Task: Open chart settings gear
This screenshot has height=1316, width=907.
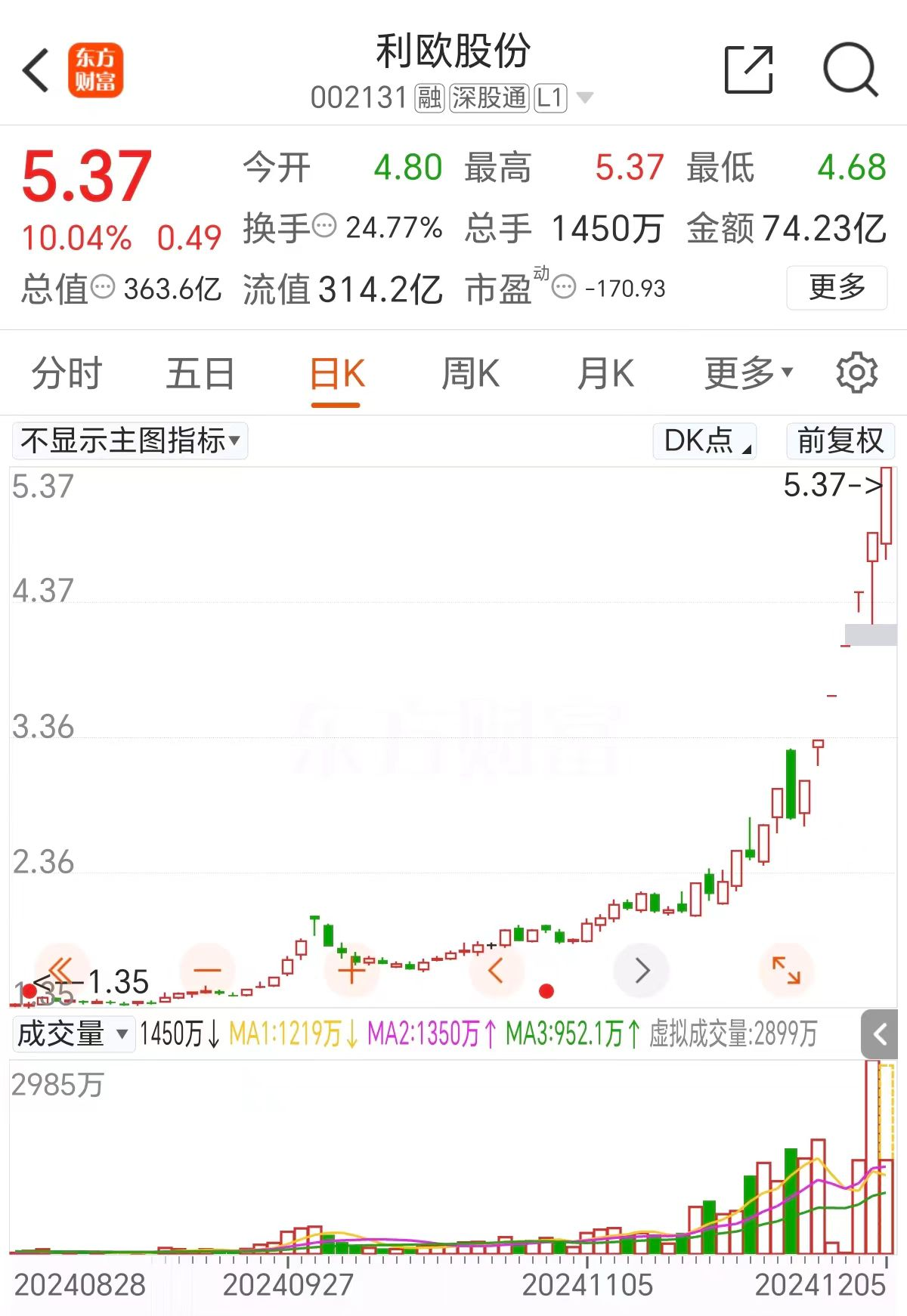Action: [x=856, y=372]
